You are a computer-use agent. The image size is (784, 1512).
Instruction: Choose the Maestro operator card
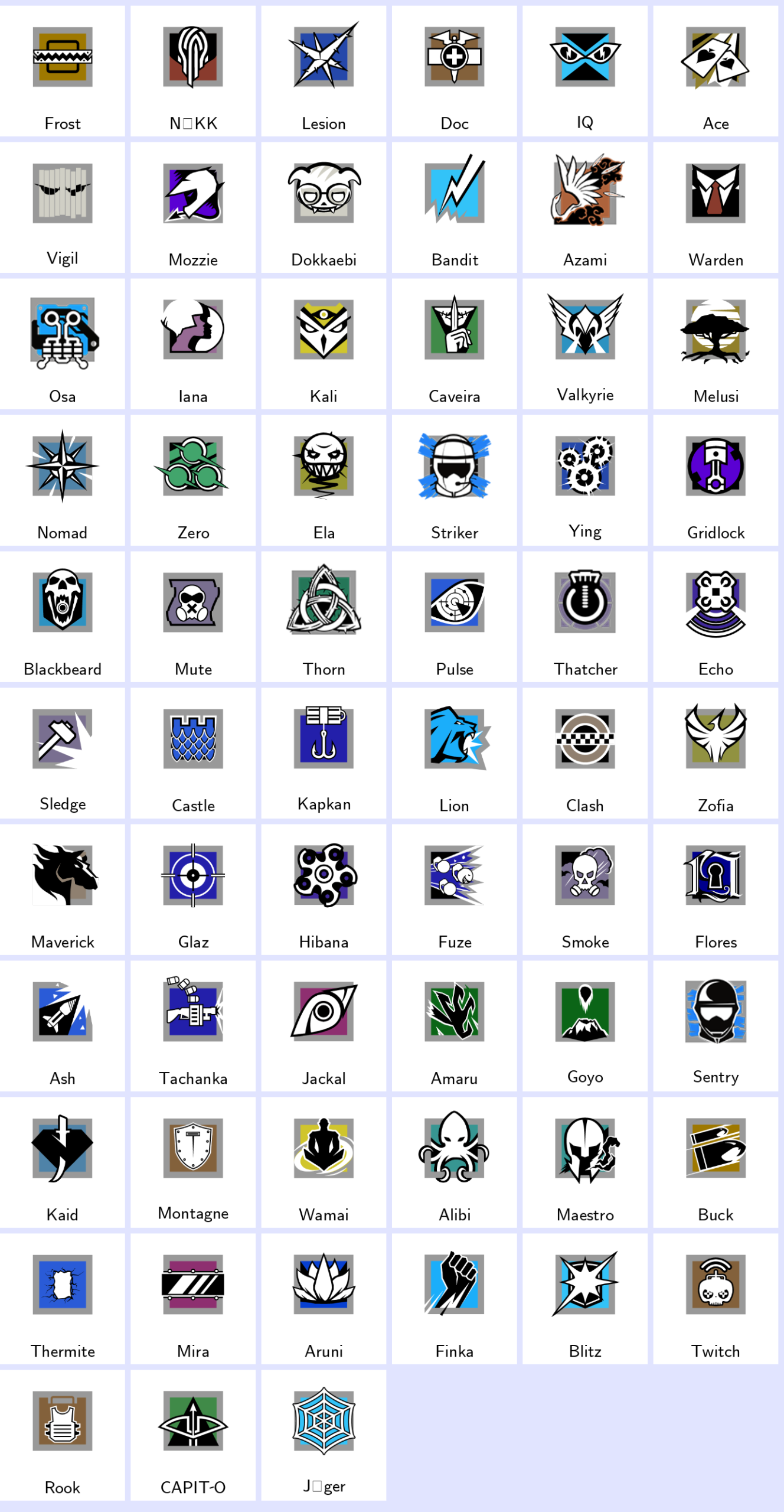coord(585,1162)
